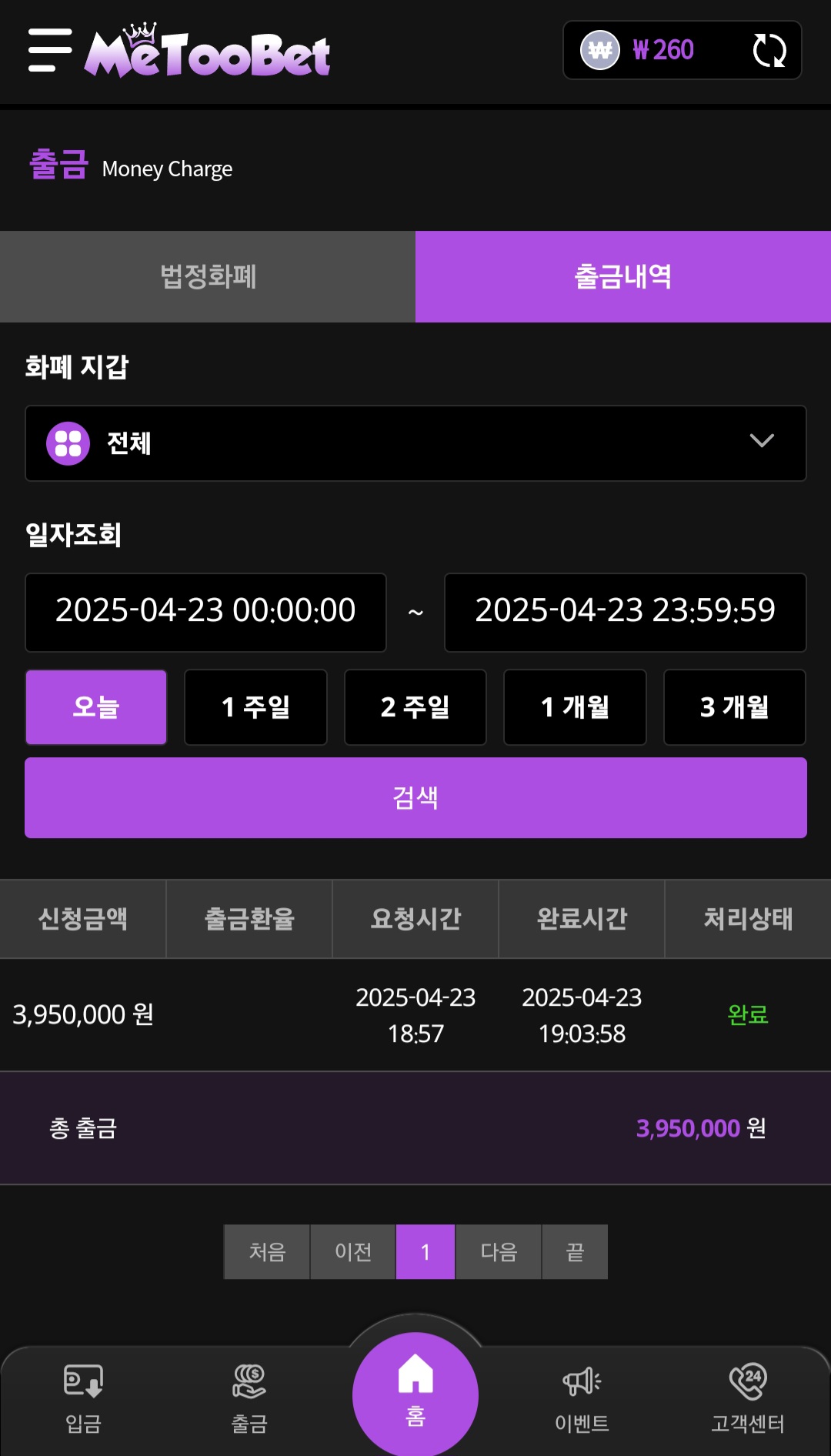The width and height of the screenshot is (831, 1456).
Task: Jump to the 끝 last page
Action: pos(575,1252)
